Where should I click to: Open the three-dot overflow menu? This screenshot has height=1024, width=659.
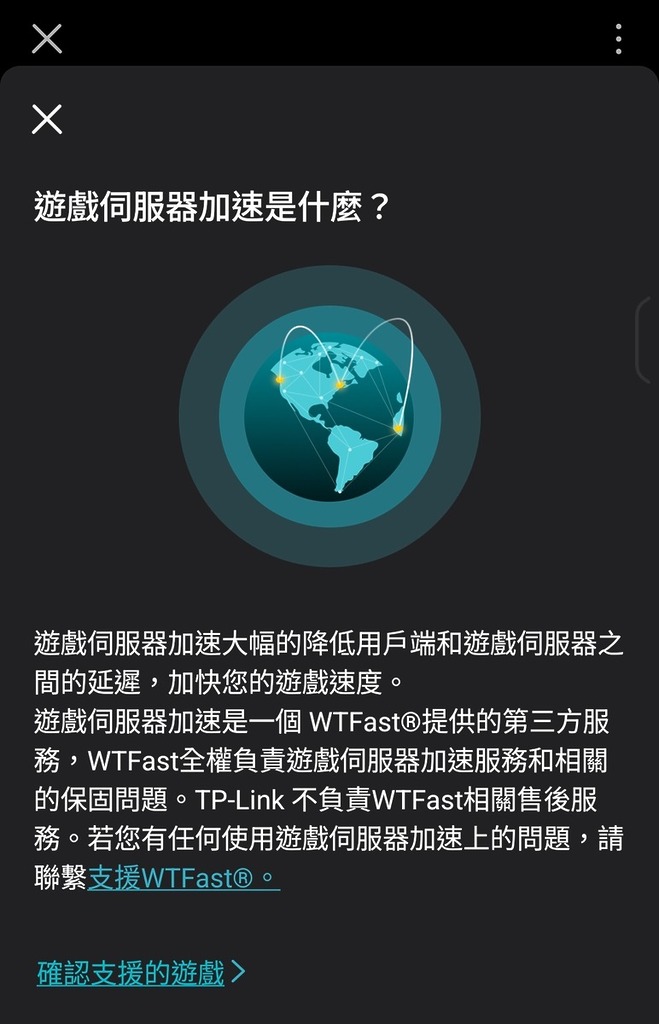(619, 39)
